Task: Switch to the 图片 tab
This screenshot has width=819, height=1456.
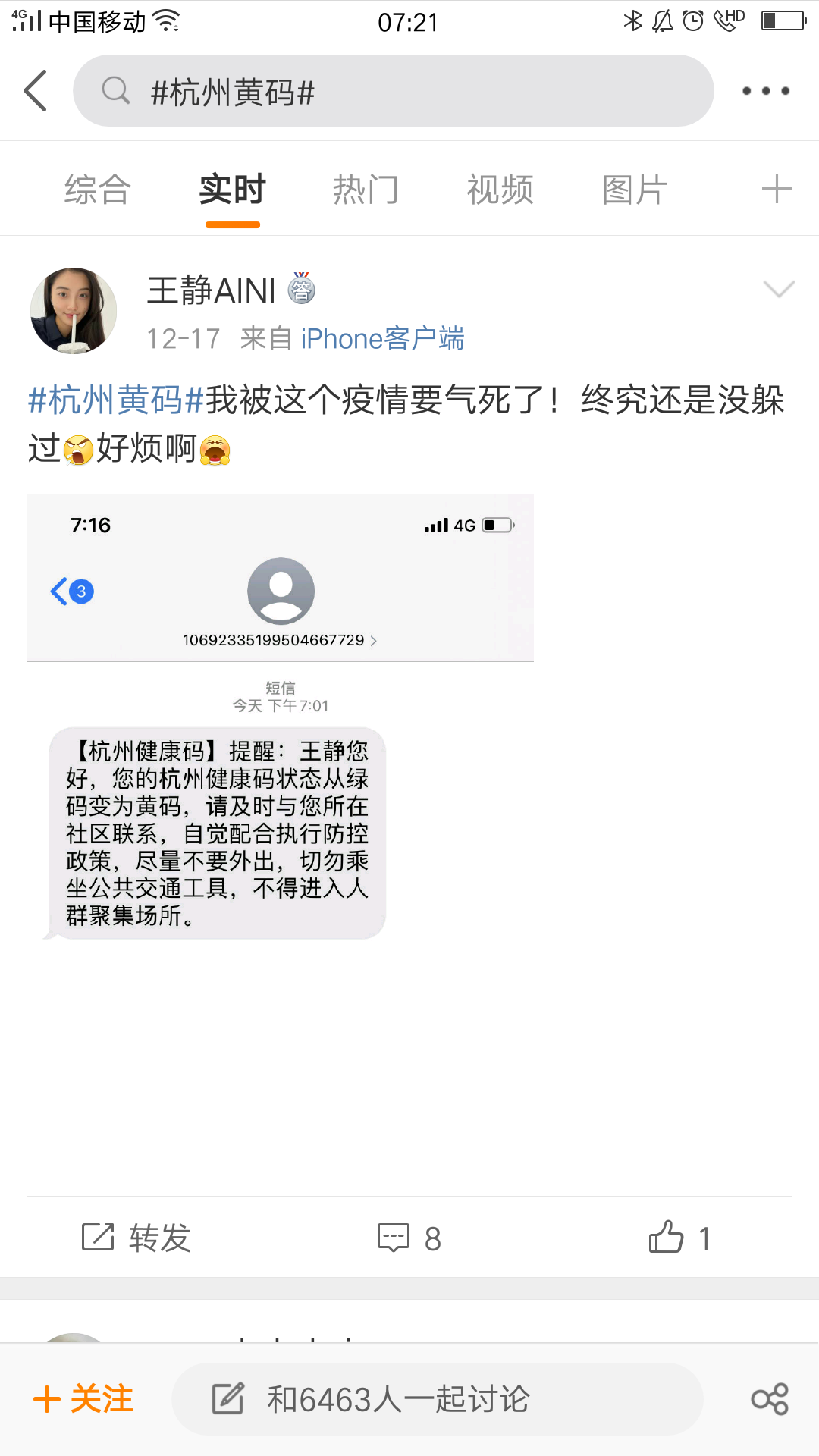Action: tap(635, 189)
